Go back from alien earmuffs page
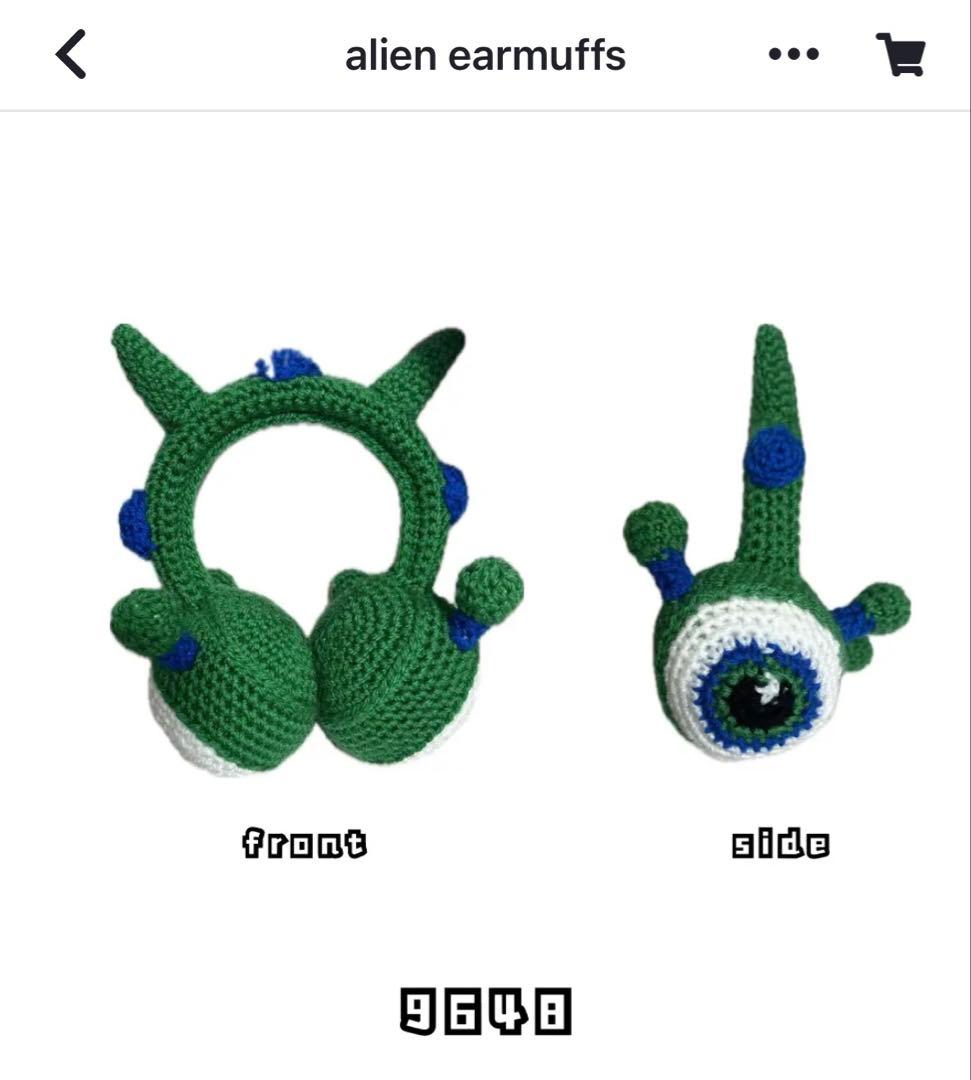Viewport: 971px width, 1080px height. tap(71, 54)
